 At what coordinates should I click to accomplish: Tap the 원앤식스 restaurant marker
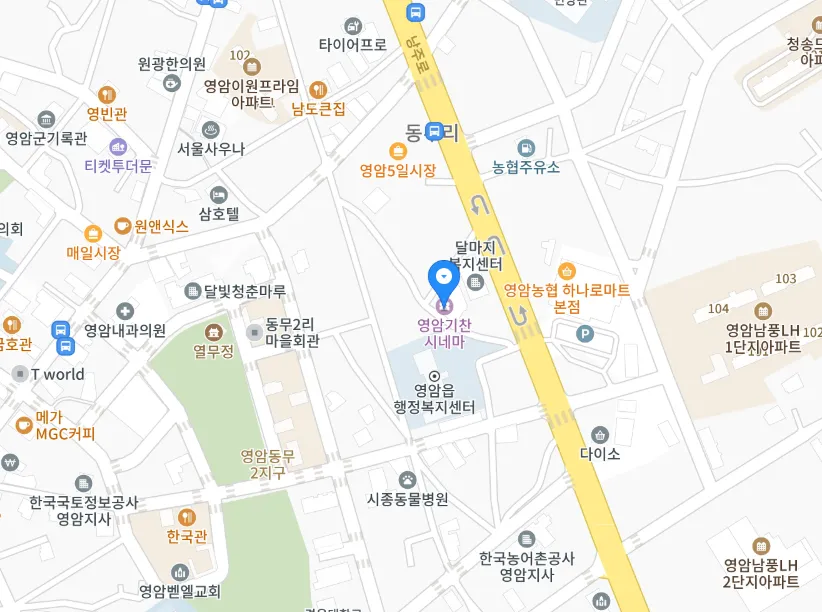click(123, 226)
